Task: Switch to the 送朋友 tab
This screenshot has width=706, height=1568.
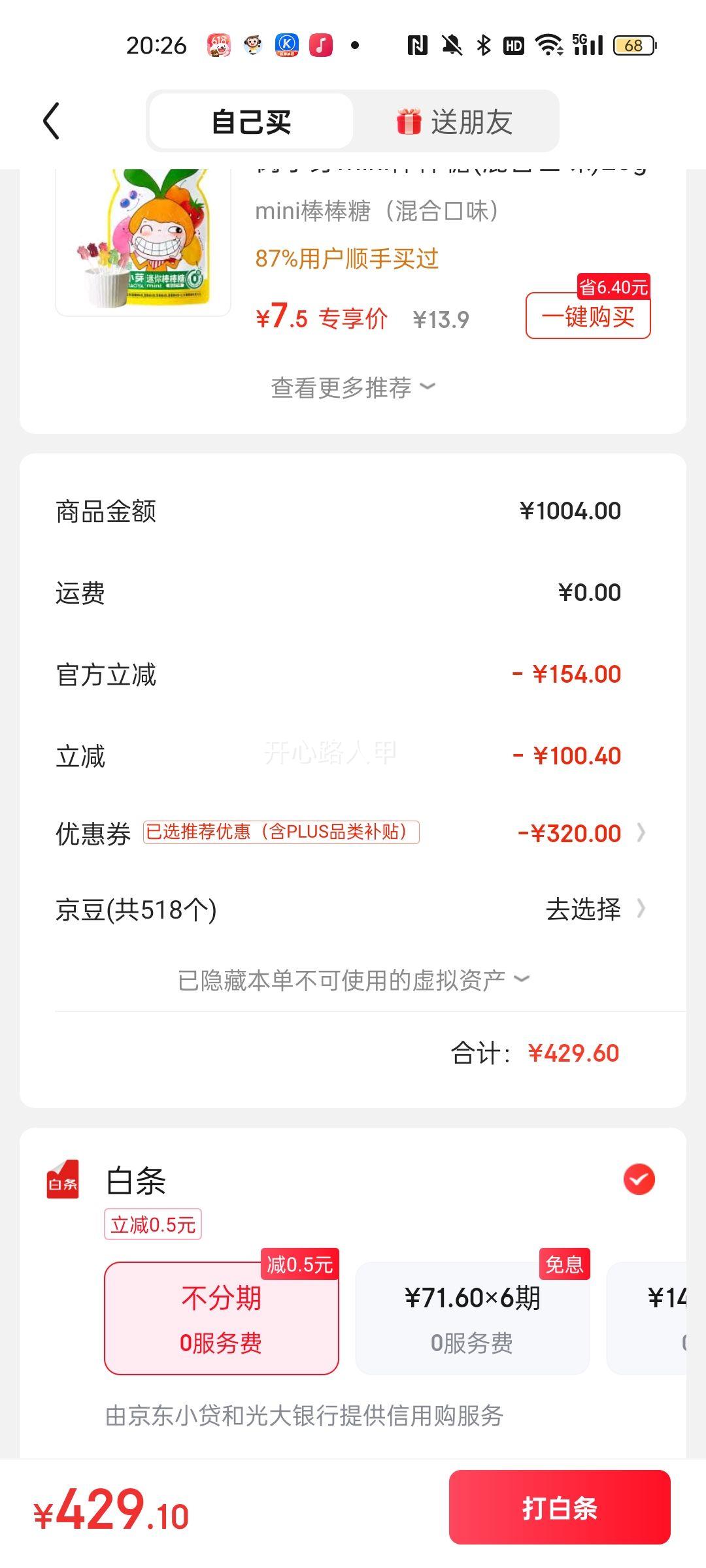Action: pos(455,122)
